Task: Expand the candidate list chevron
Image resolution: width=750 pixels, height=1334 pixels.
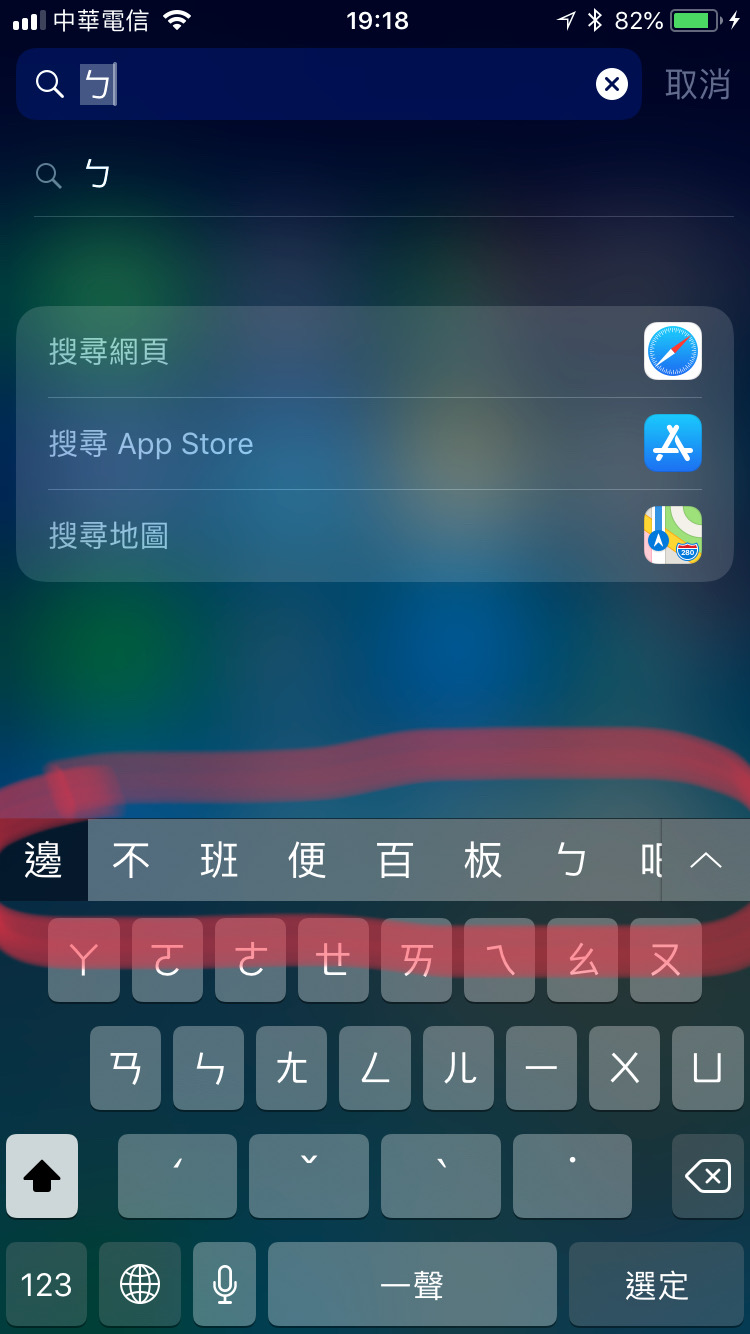Action: tap(706, 860)
